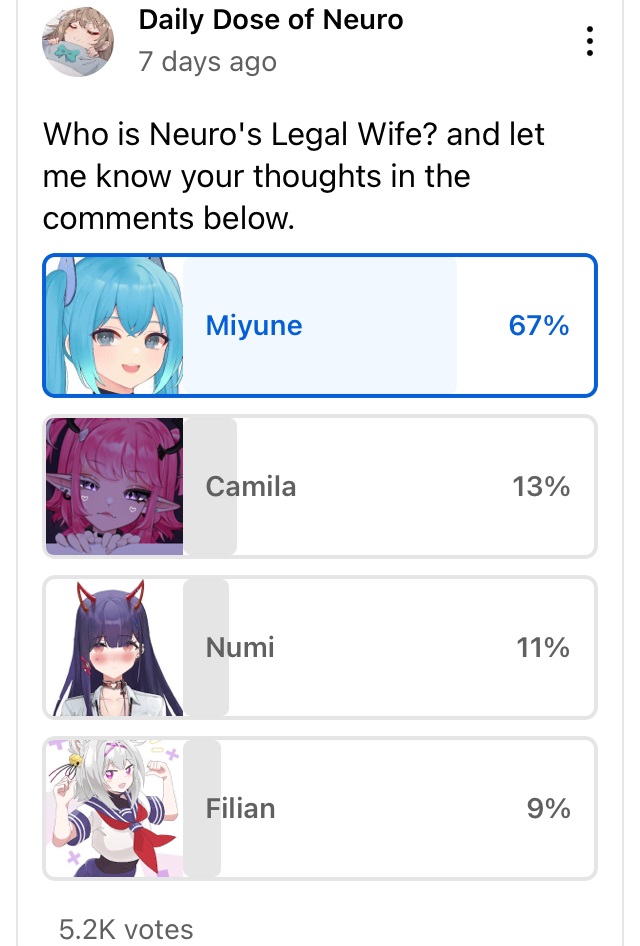Screen dimensions: 640x946
Task: Pick the Filian poll option
Action: pyautogui.click(x=320, y=808)
